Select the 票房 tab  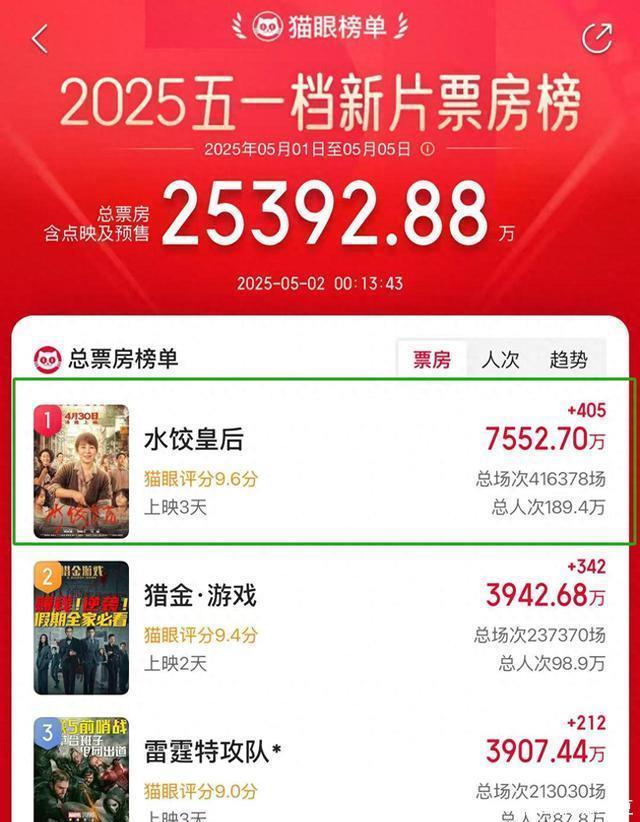[432, 360]
